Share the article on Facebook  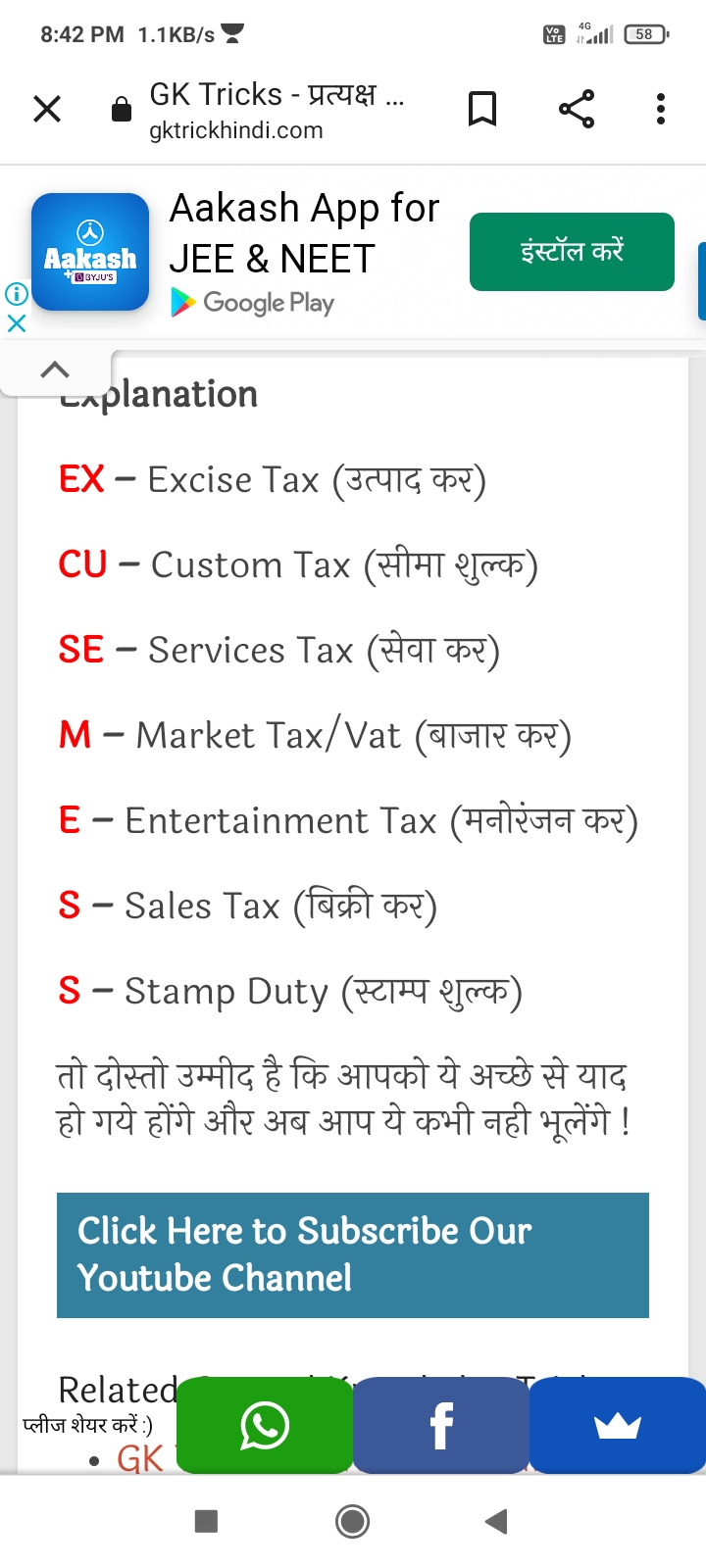point(441,1426)
